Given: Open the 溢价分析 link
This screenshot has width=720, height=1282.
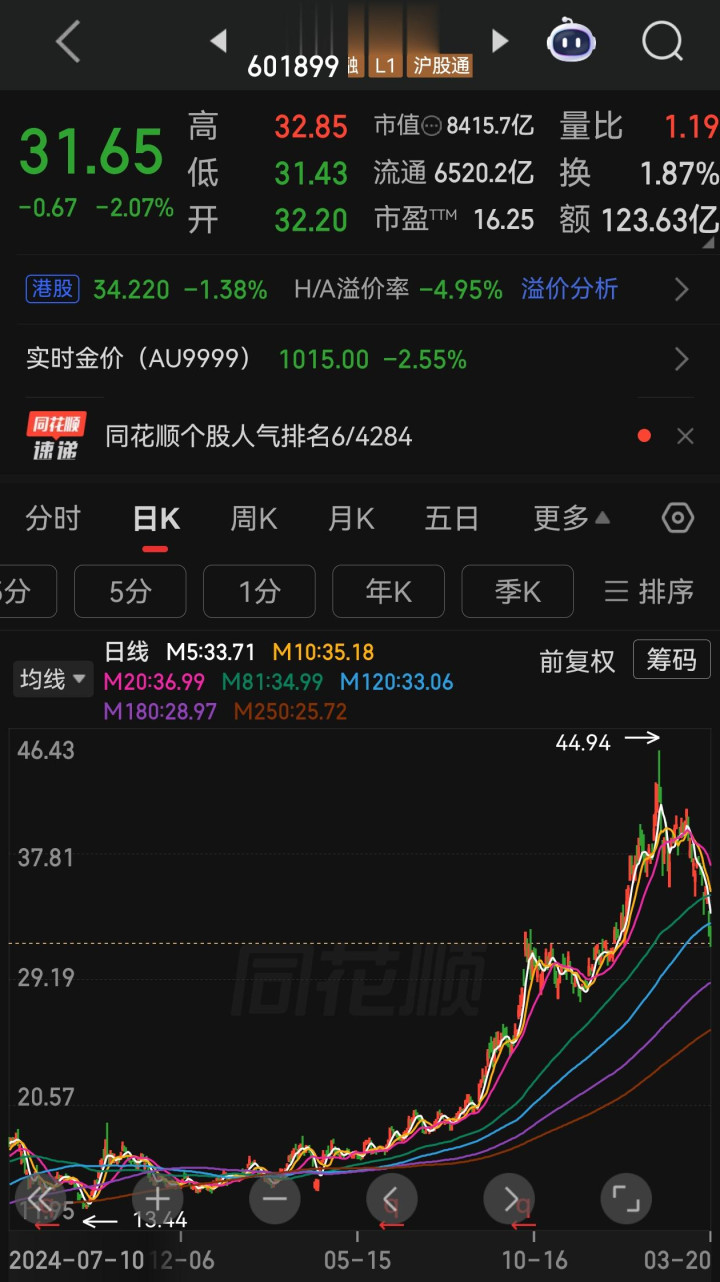Looking at the screenshot, I should [569, 290].
